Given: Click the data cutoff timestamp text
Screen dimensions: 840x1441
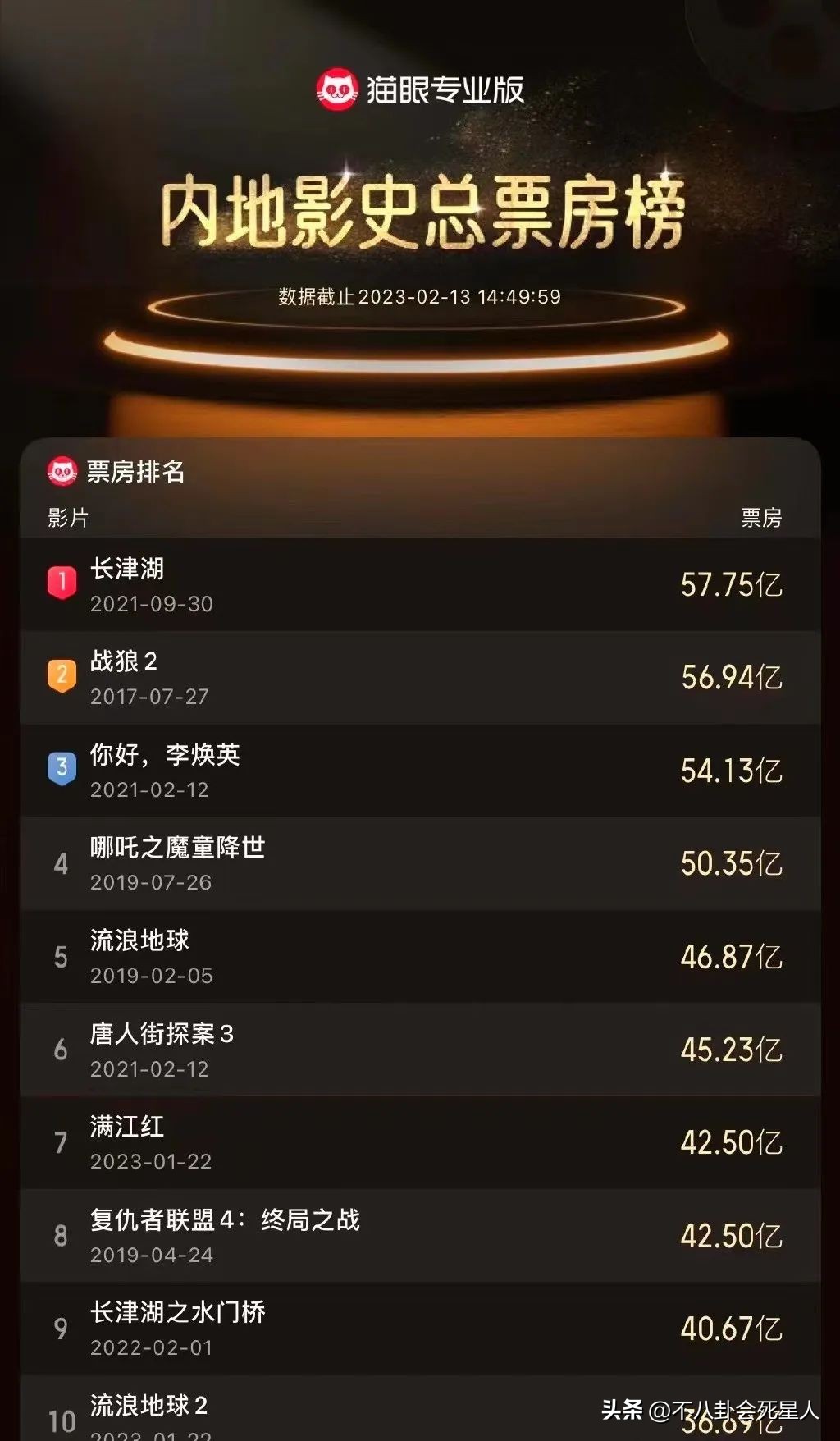Looking at the screenshot, I should tap(420, 298).
